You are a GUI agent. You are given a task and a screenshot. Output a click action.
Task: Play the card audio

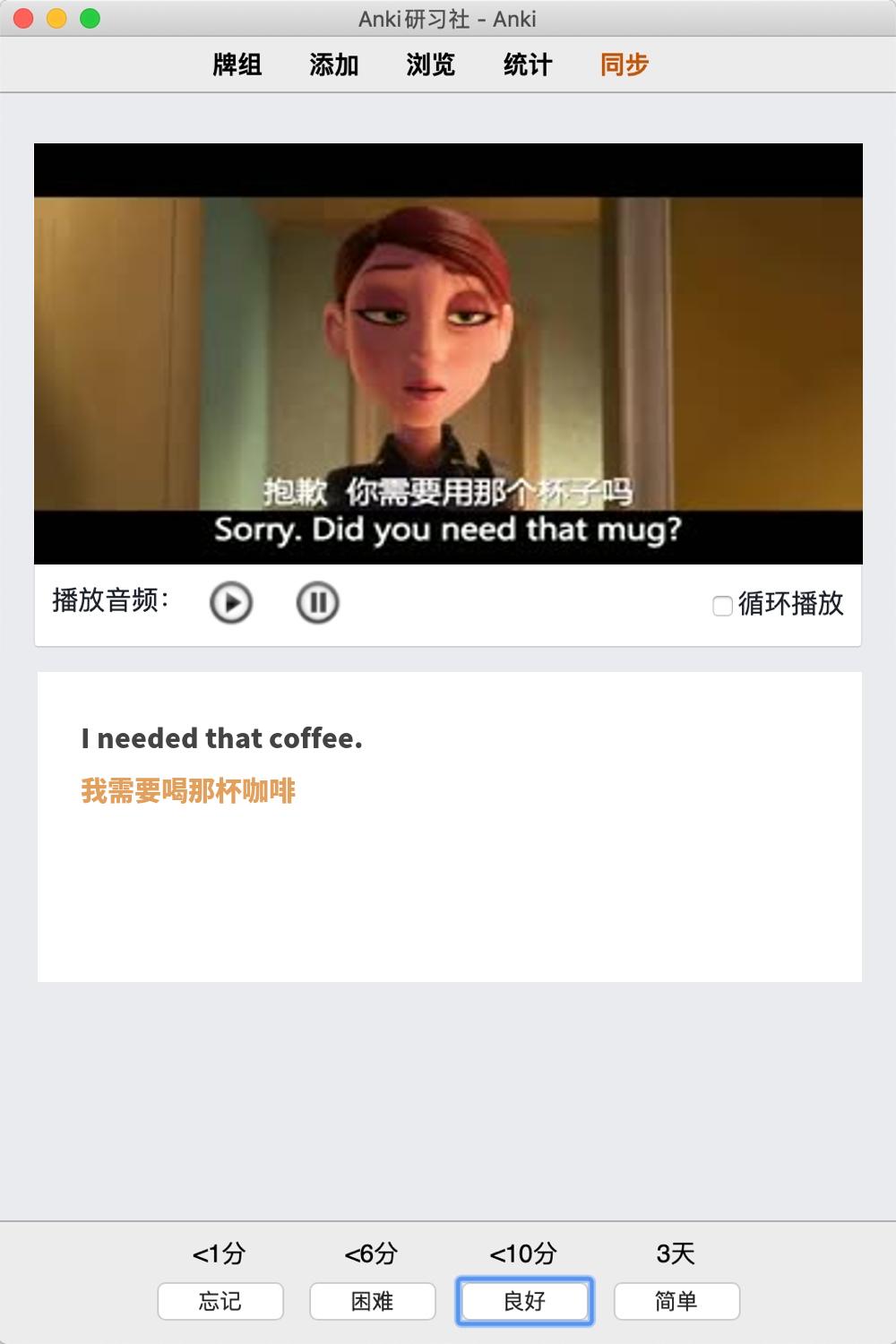(x=231, y=602)
